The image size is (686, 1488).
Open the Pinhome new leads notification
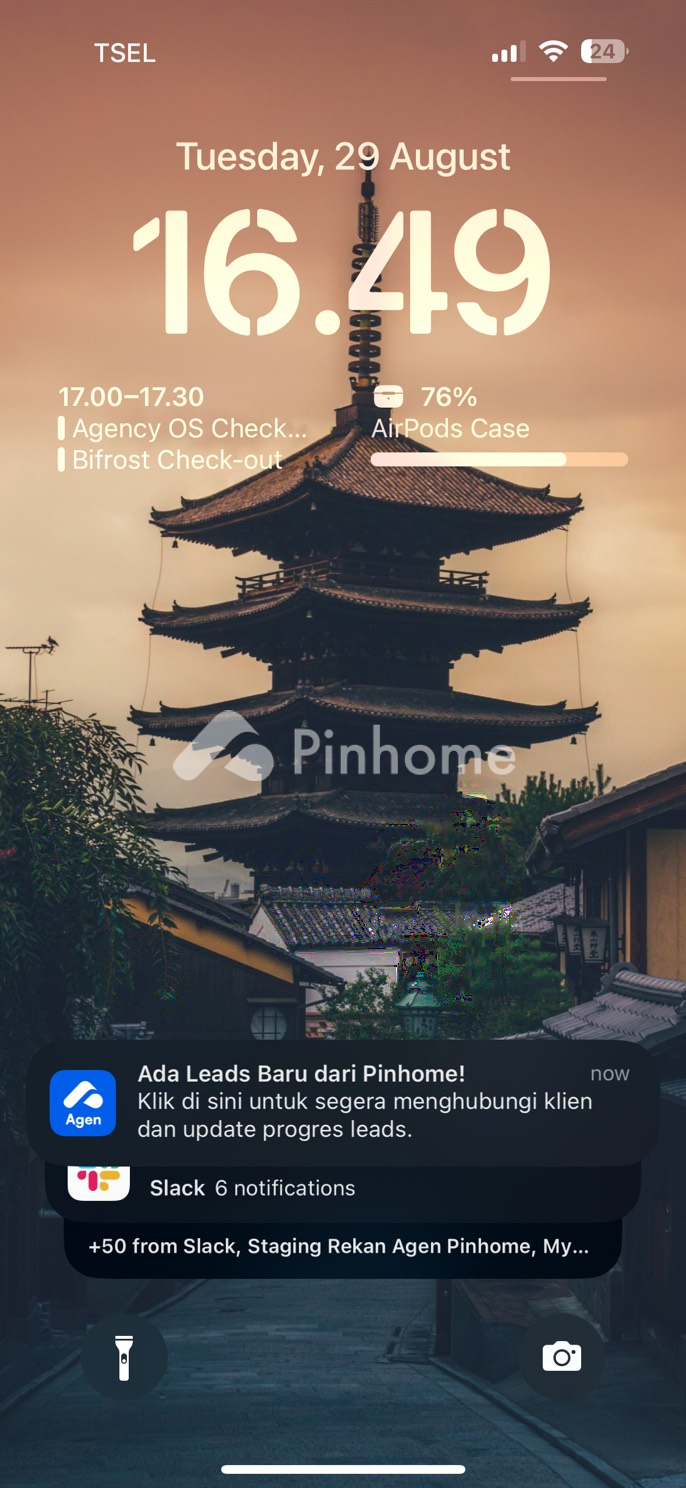coord(343,1102)
